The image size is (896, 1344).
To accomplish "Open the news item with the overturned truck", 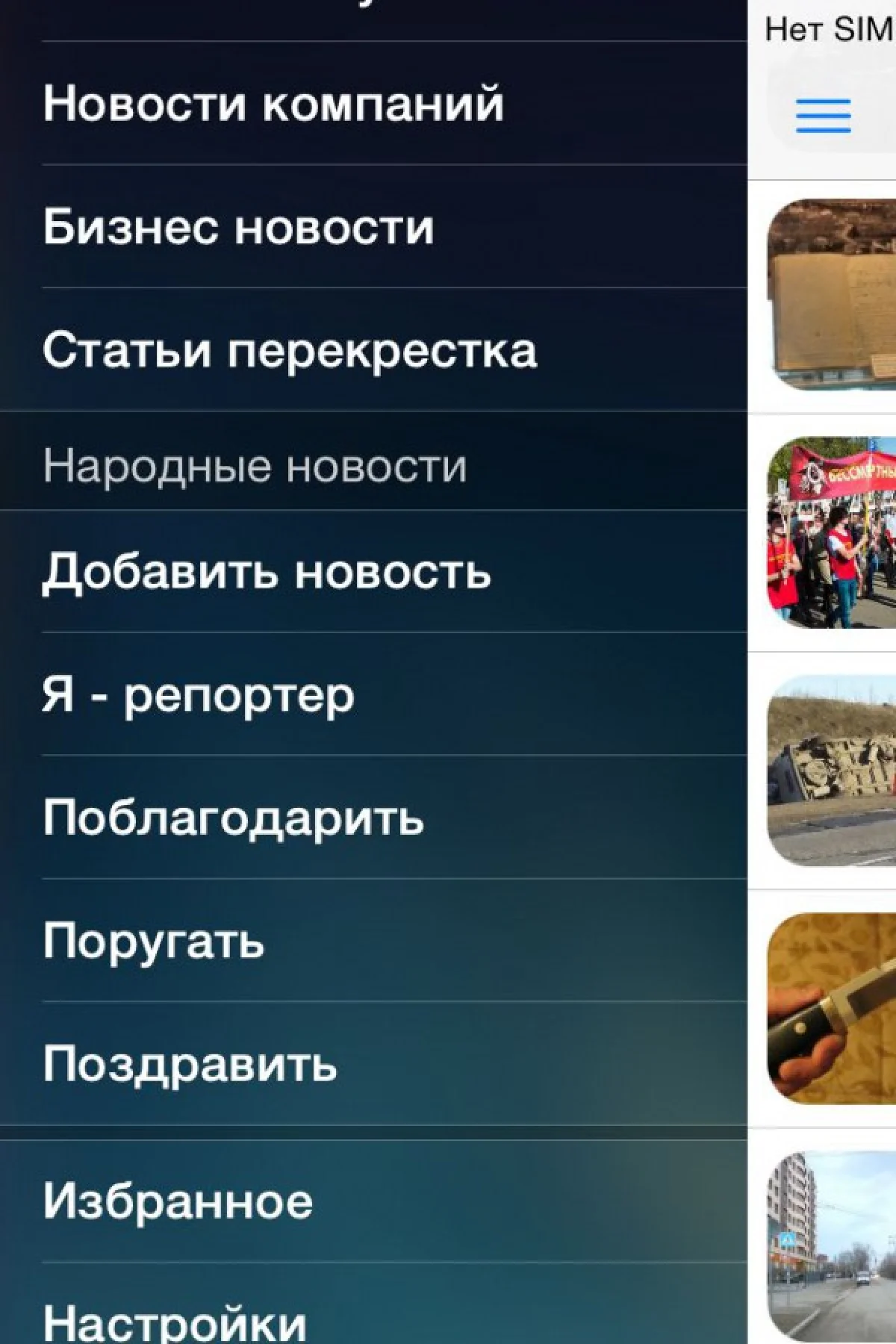I will pos(832,771).
